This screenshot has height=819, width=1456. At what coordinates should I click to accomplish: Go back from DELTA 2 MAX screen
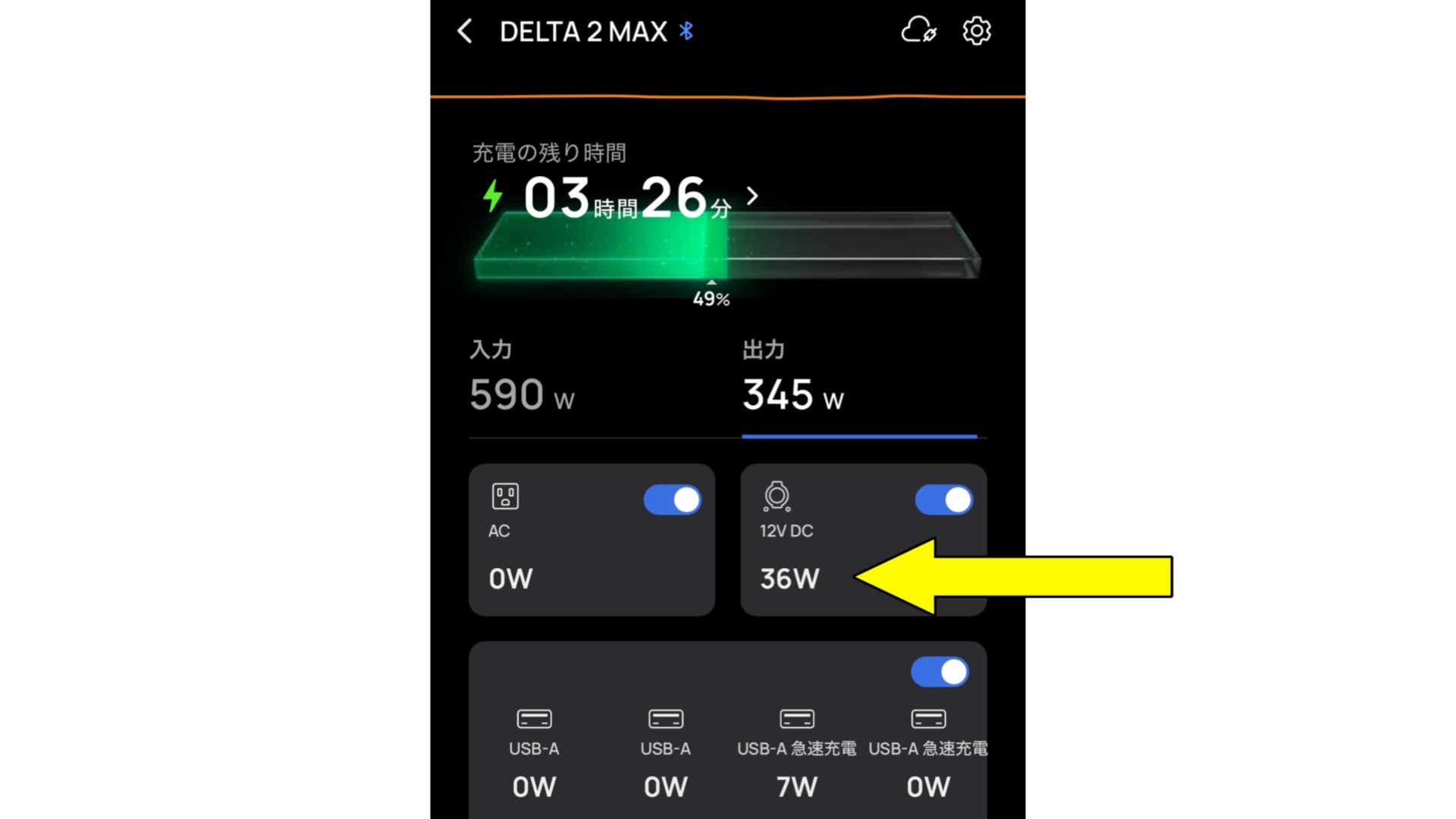(x=465, y=31)
